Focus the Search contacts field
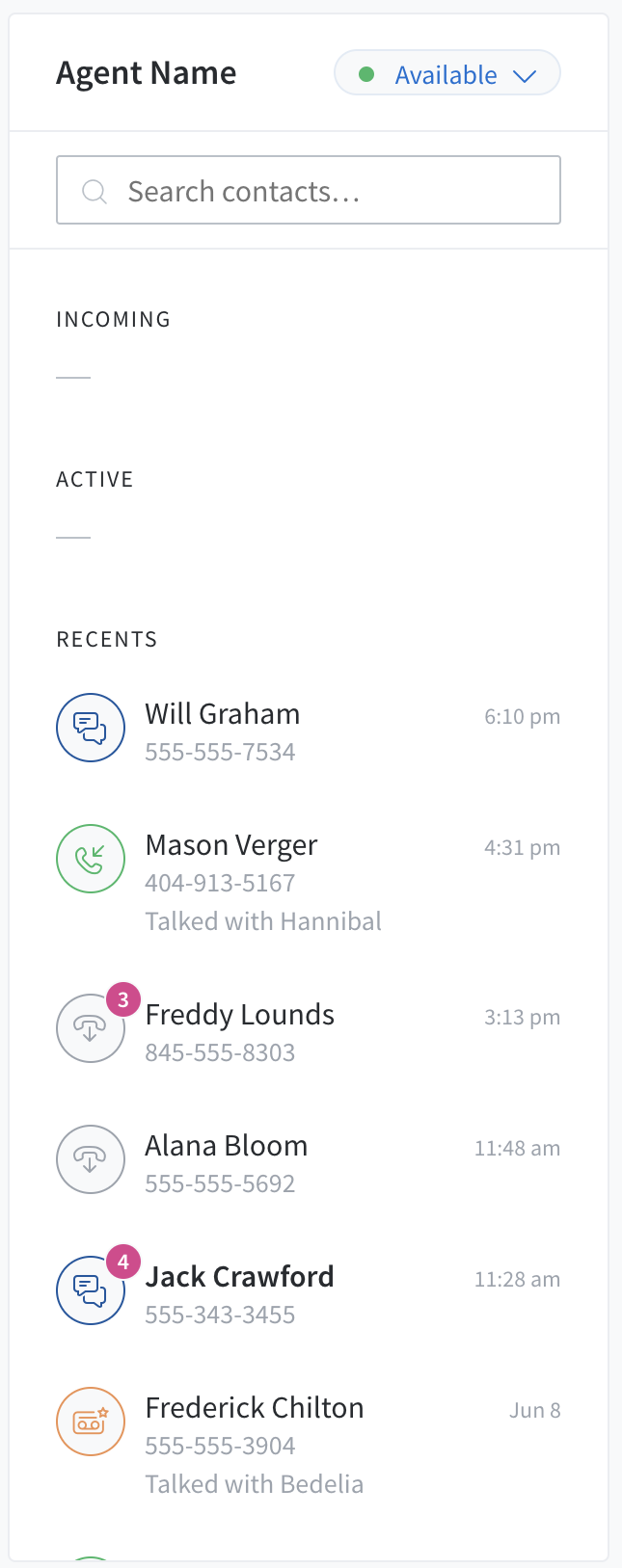This screenshot has width=622, height=1568. (x=309, y=191)
